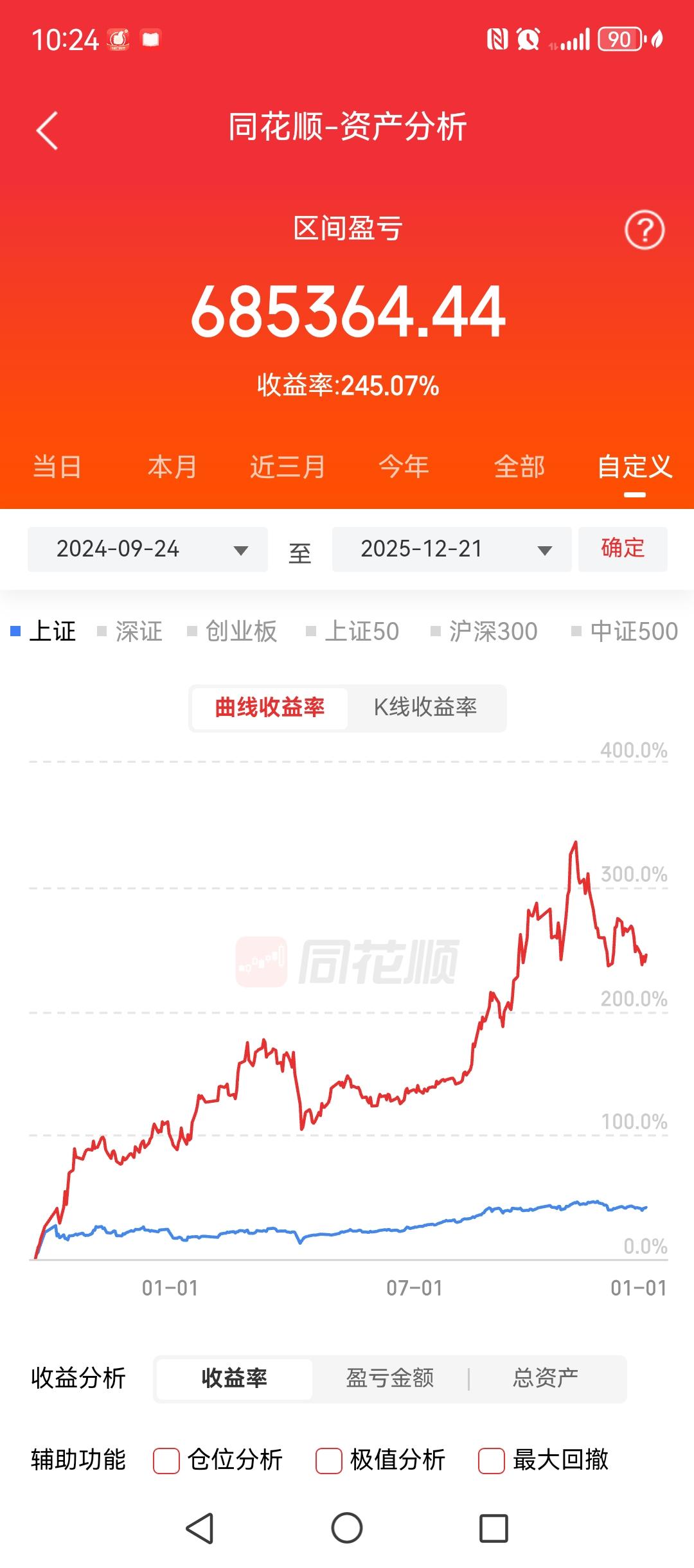Open the end date picker showing 2025-12-21
Viewport: 694px width, 1568px height.
click(x=450, y=549)
